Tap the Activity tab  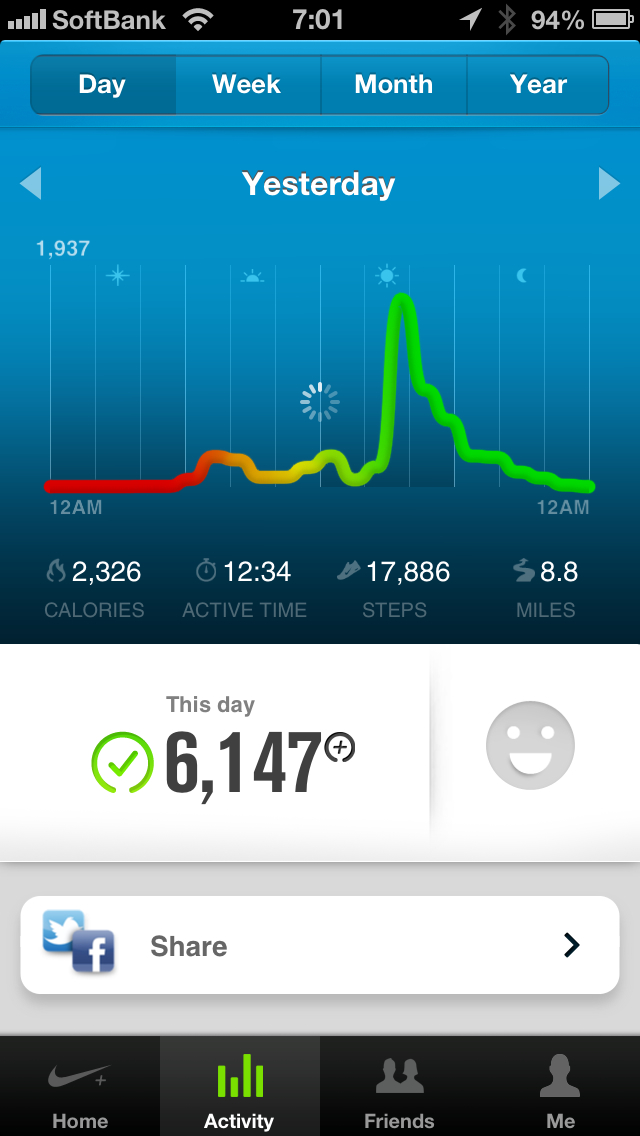point(239,1090)
